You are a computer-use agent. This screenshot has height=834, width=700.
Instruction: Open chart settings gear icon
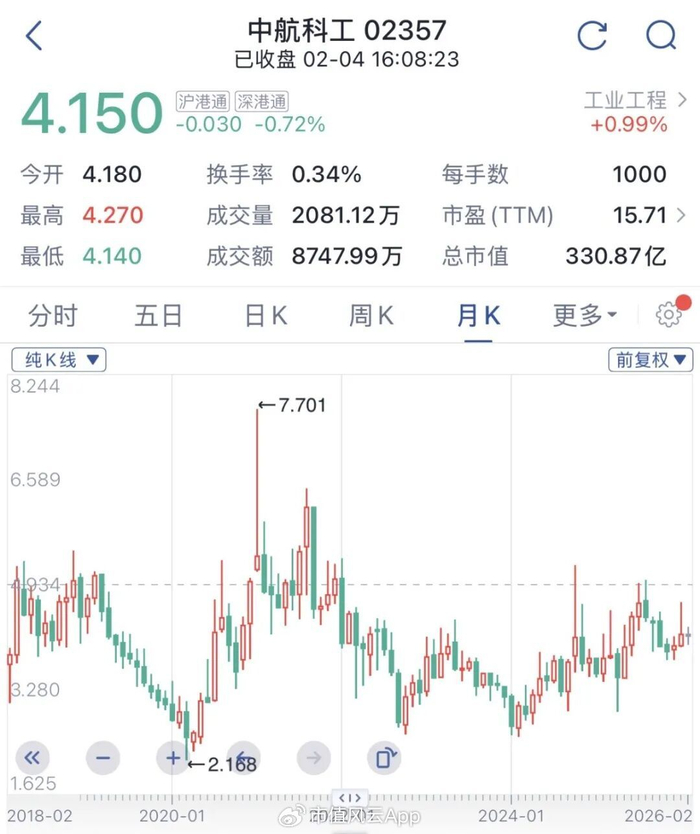pos(669,314)
